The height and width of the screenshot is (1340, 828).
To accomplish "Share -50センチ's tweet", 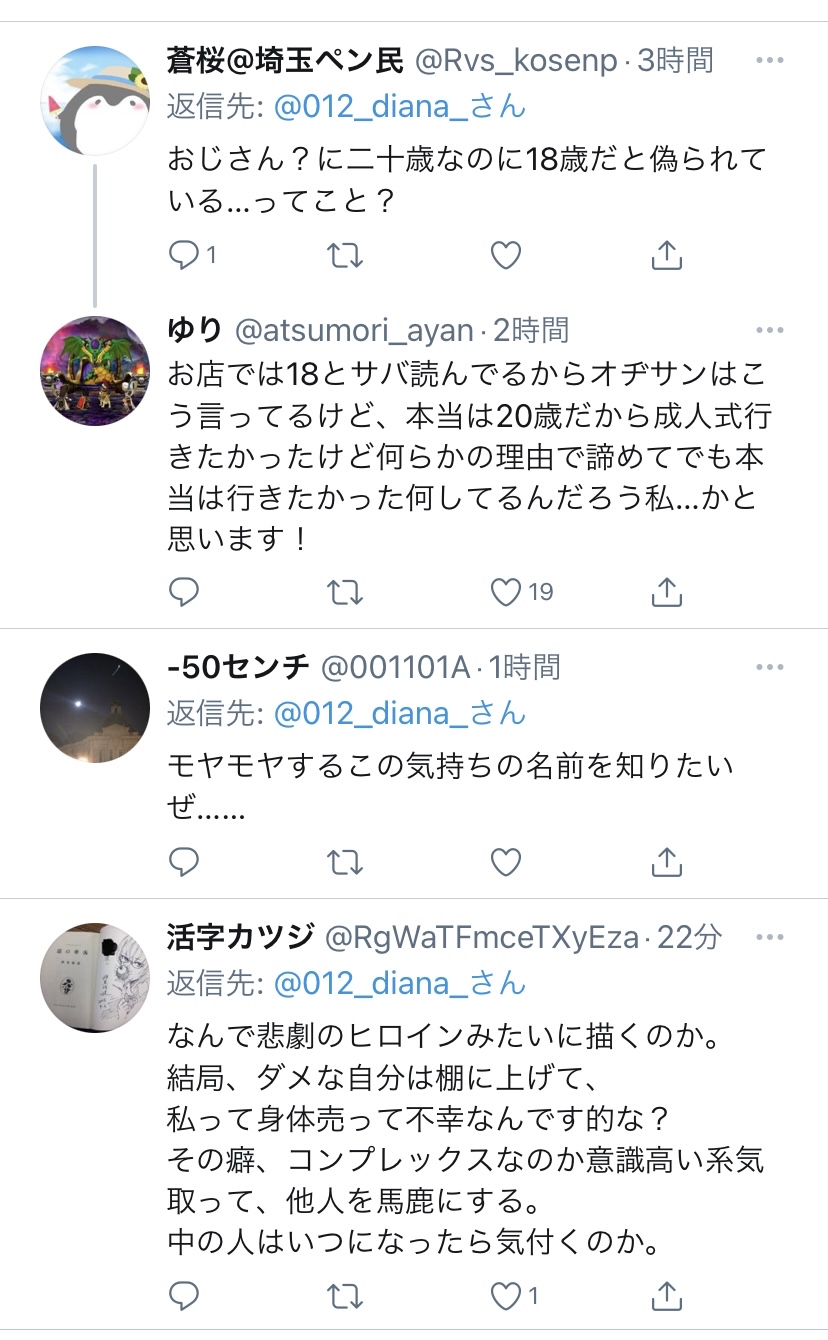I will 666,860.
